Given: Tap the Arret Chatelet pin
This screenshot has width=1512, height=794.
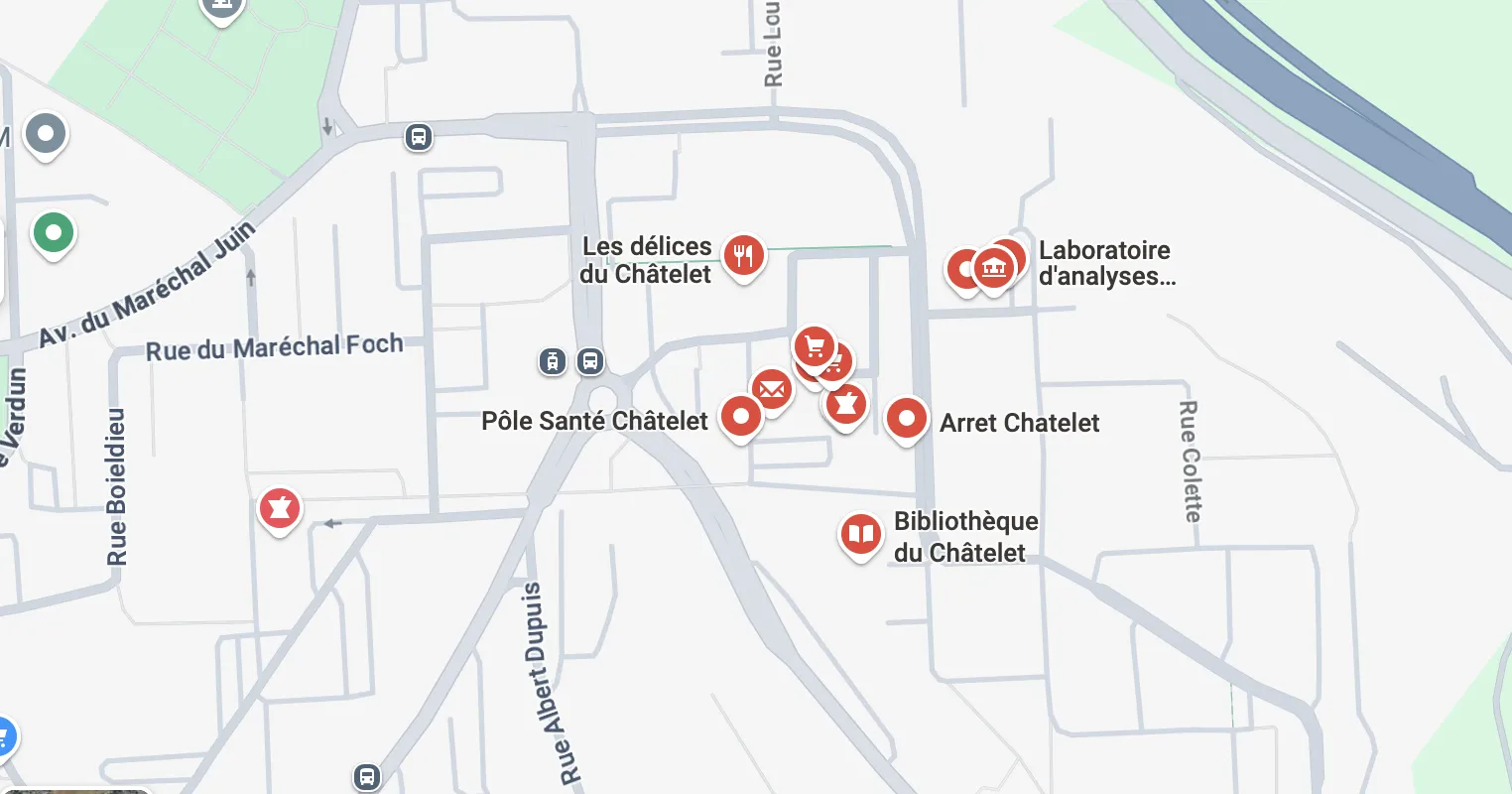Looking at the screenshot, I should click(x=906, y=419).
